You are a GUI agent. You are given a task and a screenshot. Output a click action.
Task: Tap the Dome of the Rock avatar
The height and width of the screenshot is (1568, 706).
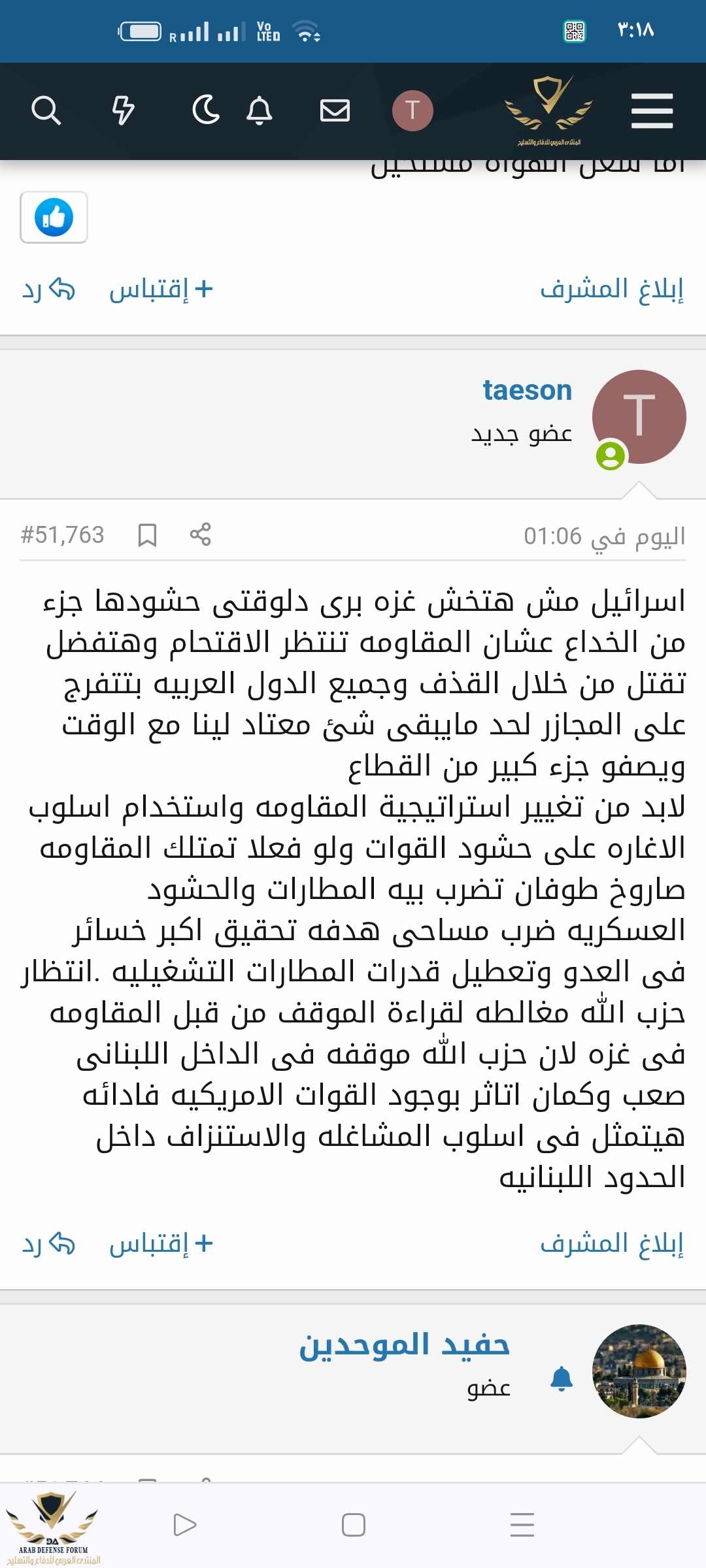coord(639,1371)
